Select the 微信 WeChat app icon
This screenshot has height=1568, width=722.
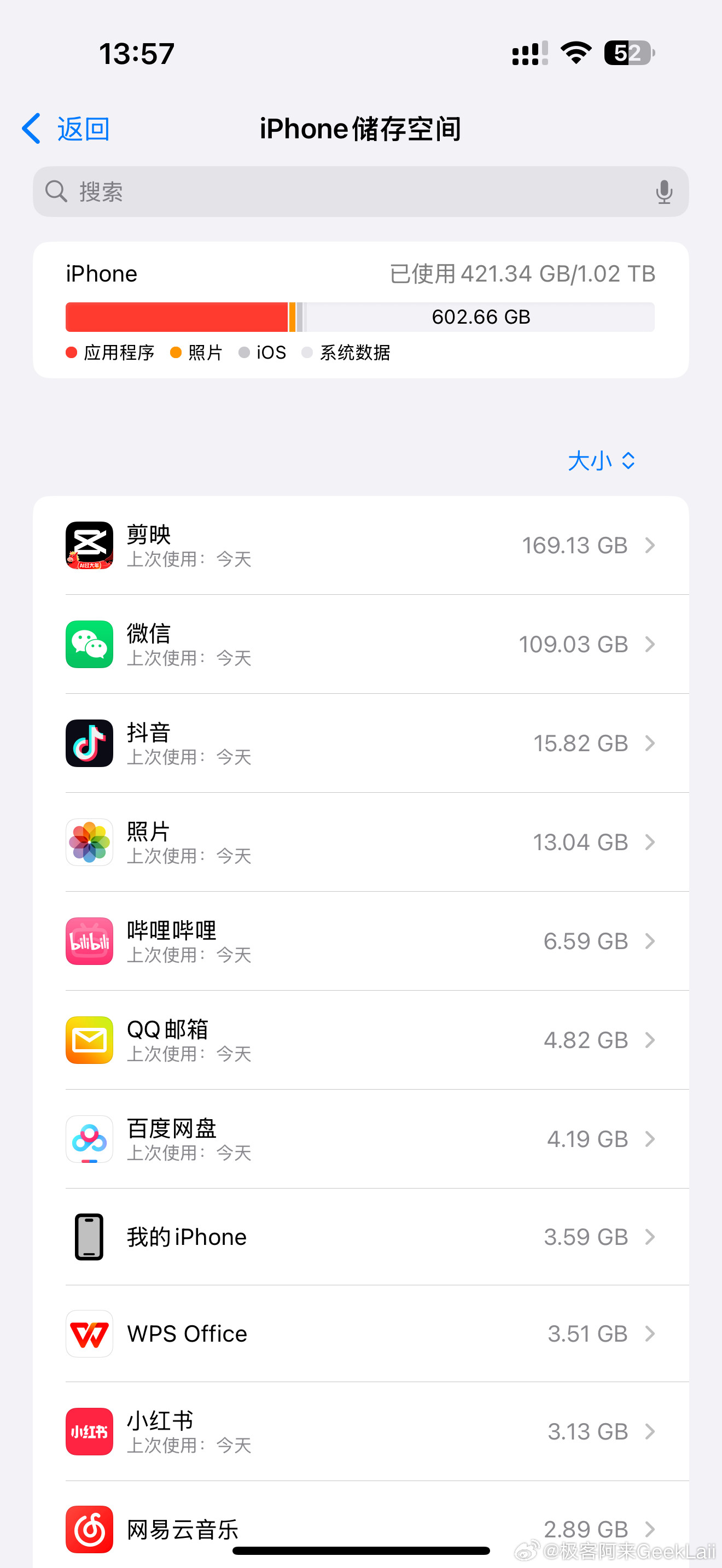[89, 644]
